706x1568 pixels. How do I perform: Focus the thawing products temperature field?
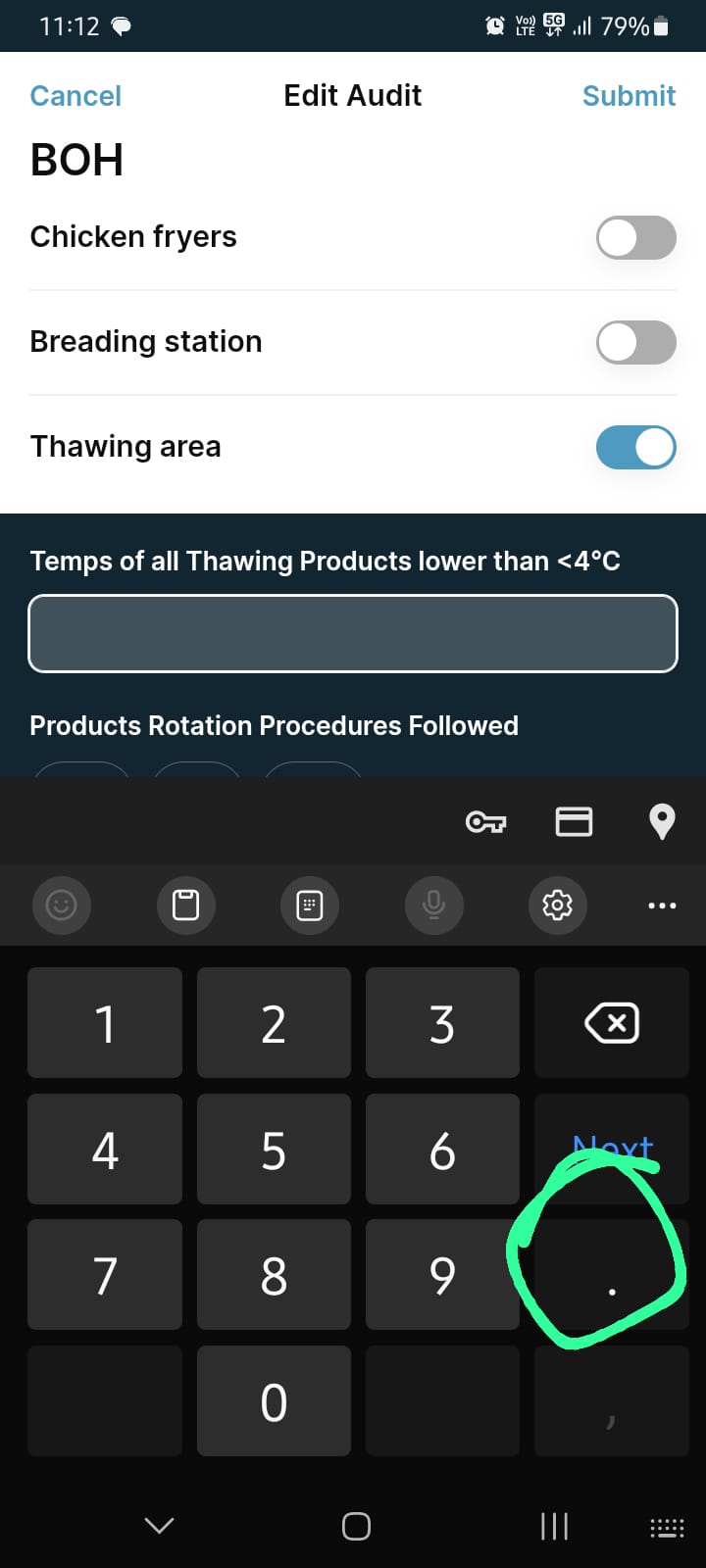(x=353, y=633)
